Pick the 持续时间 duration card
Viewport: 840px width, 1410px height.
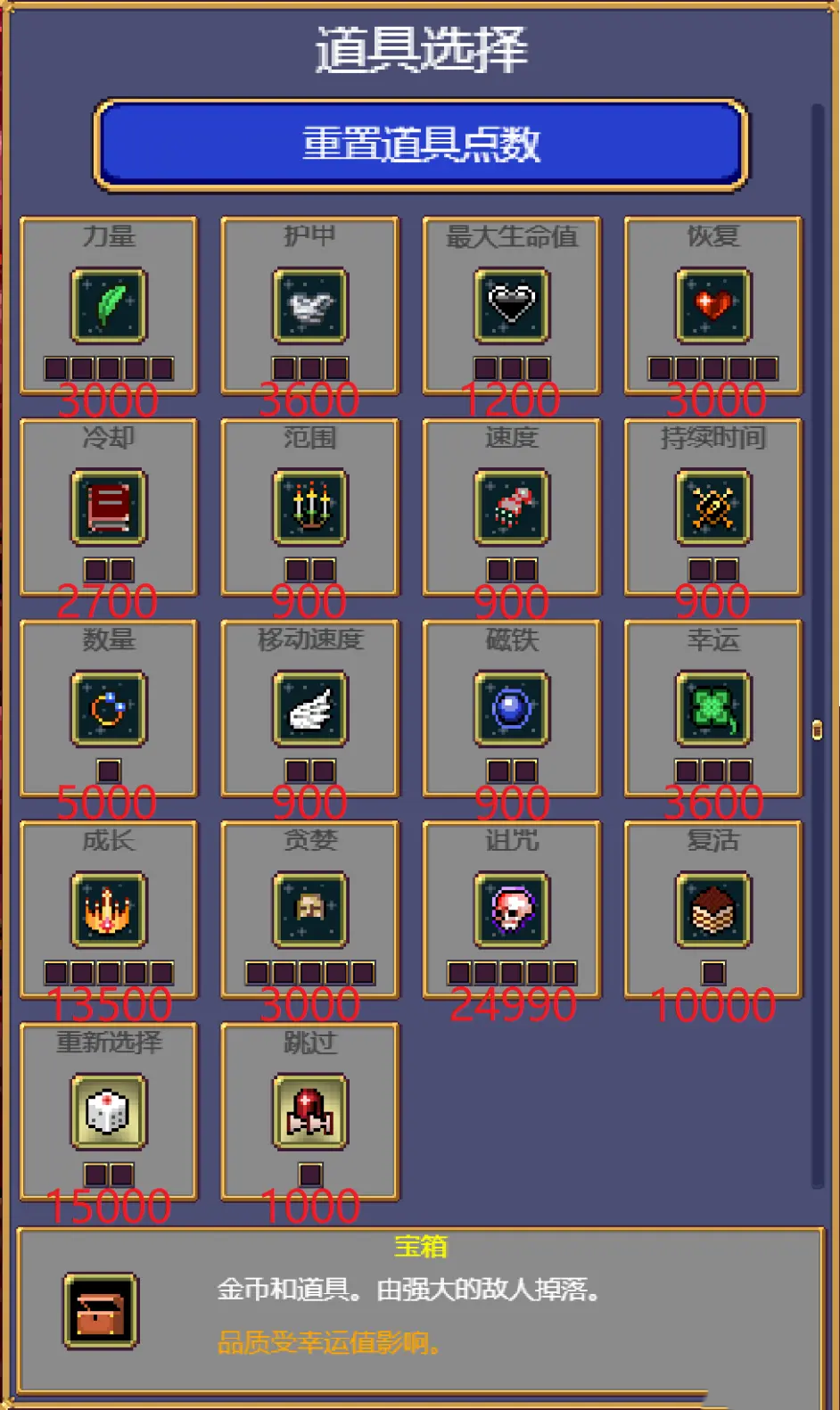tap(713, 507)
